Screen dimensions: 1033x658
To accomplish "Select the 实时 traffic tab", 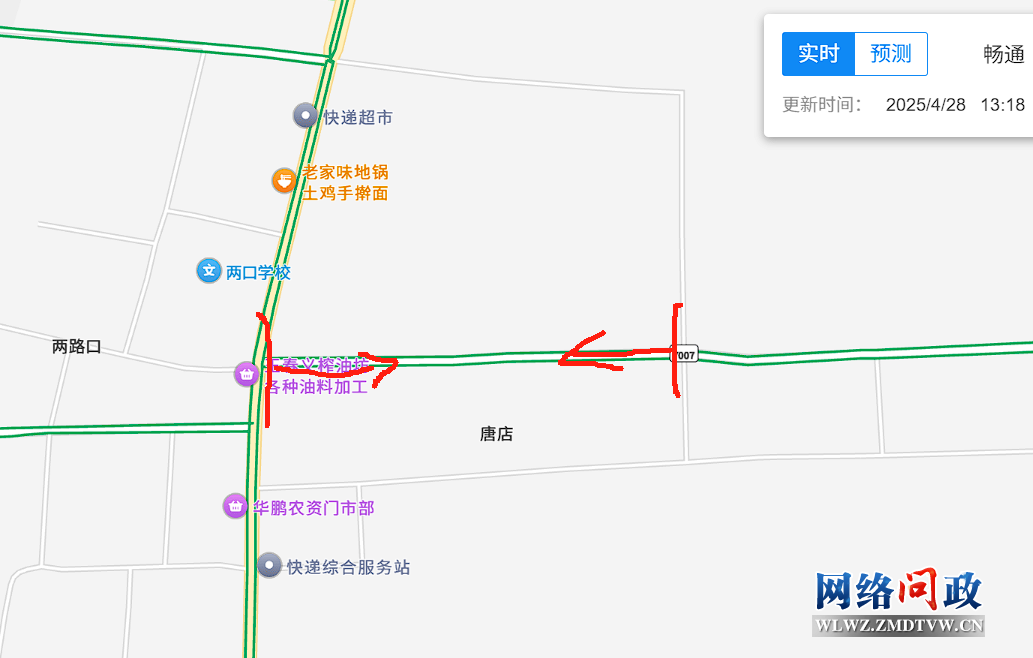I will click(818, 54).
